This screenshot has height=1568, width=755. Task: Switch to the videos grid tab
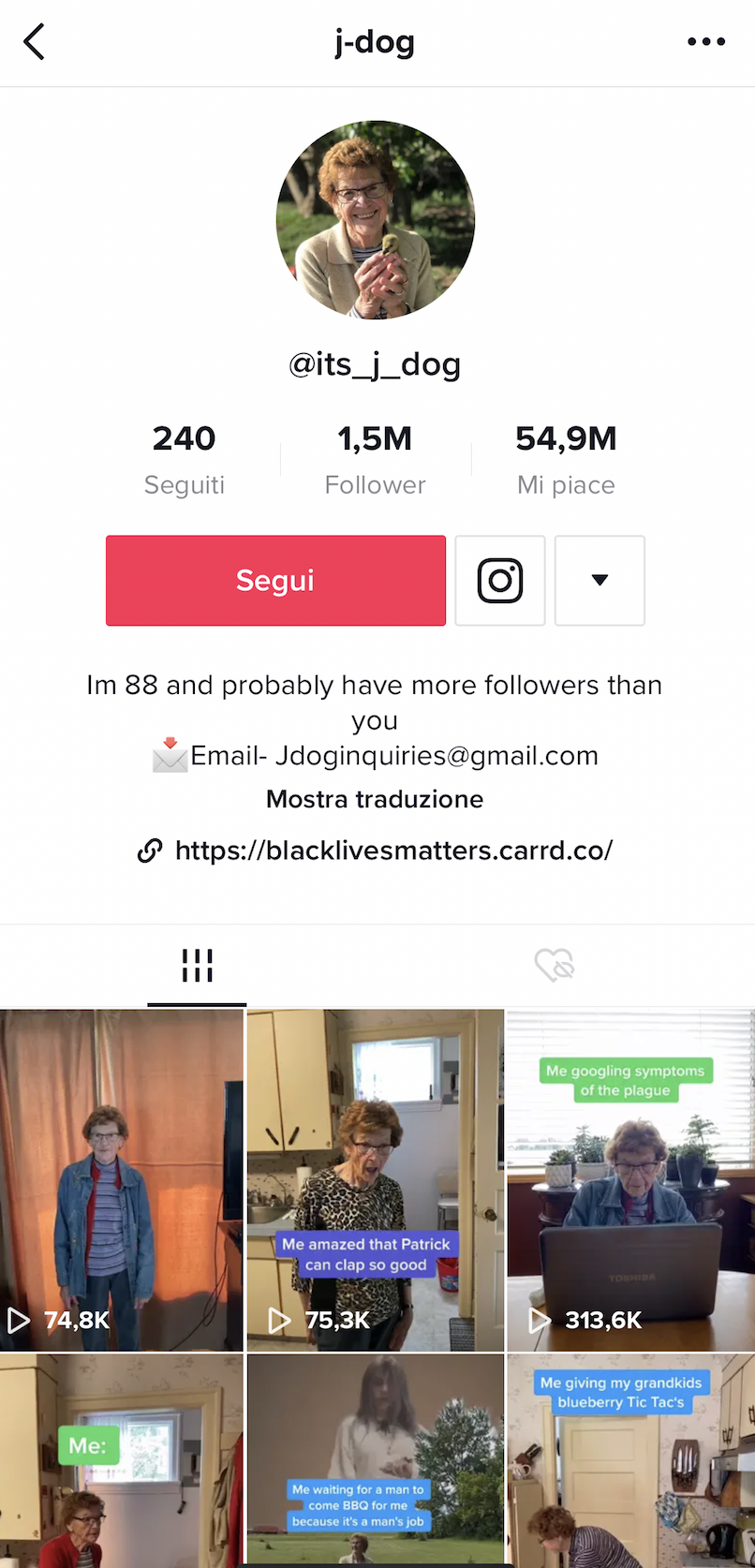click(197, 965)
